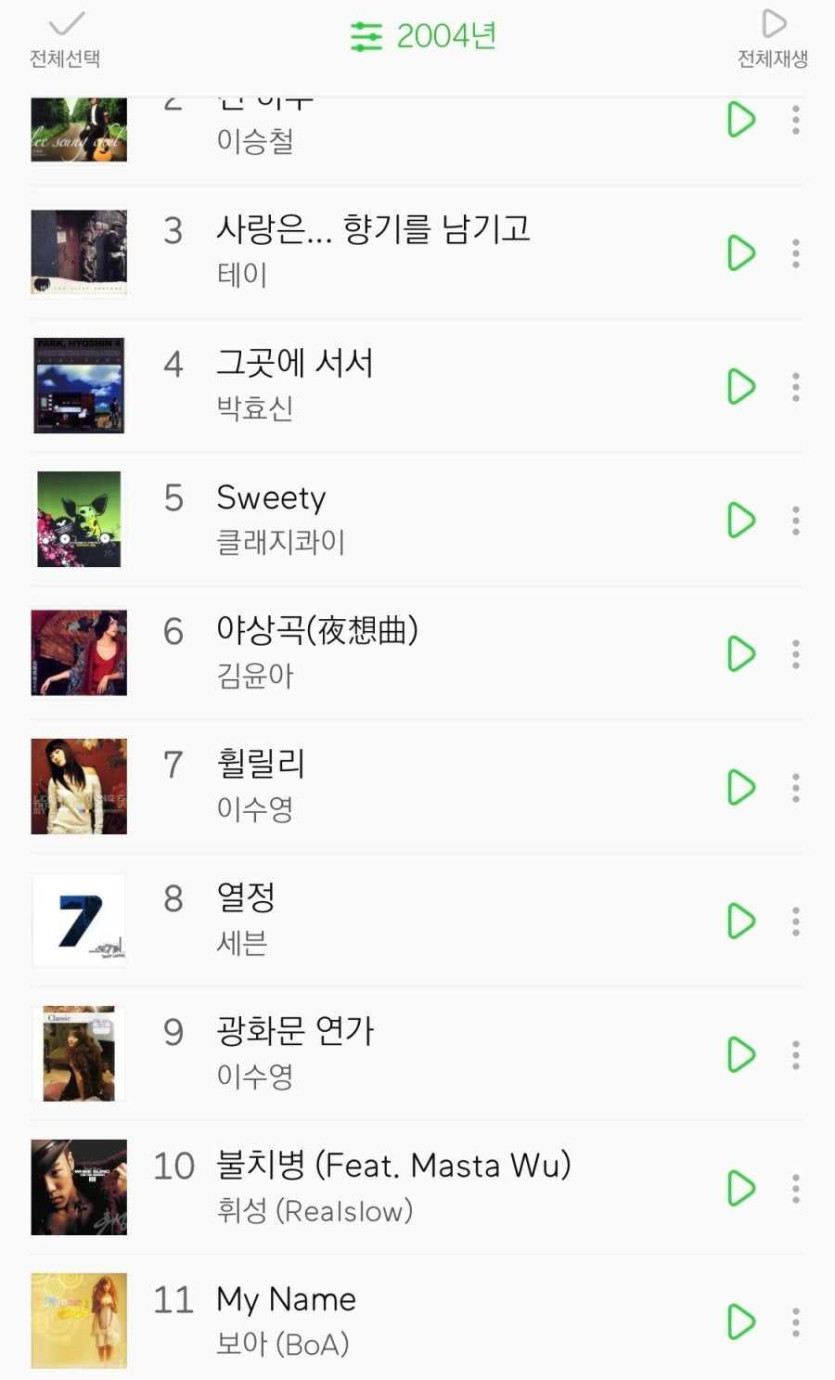Open more options for 야상곡(夜想曲)

pyautogui.click(x=796, y=654)
